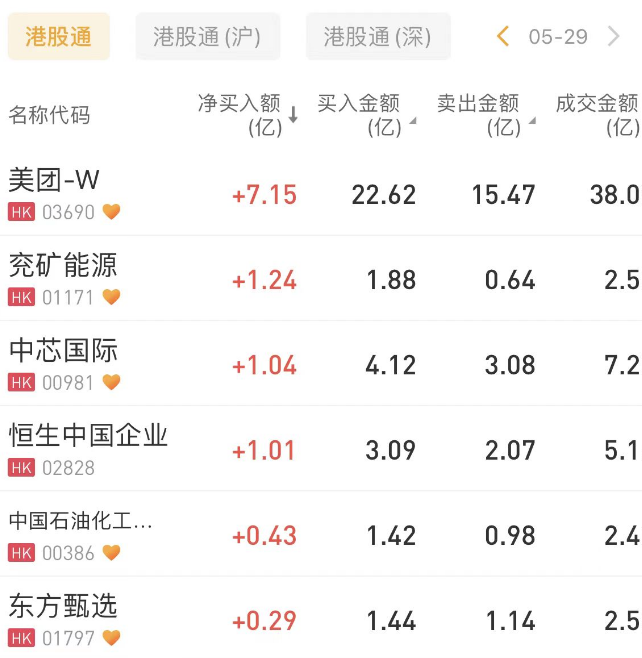Screen dimensions: 642x658
Task: Switch to 港股通 (沪) tab
Action: click(207, 37)
